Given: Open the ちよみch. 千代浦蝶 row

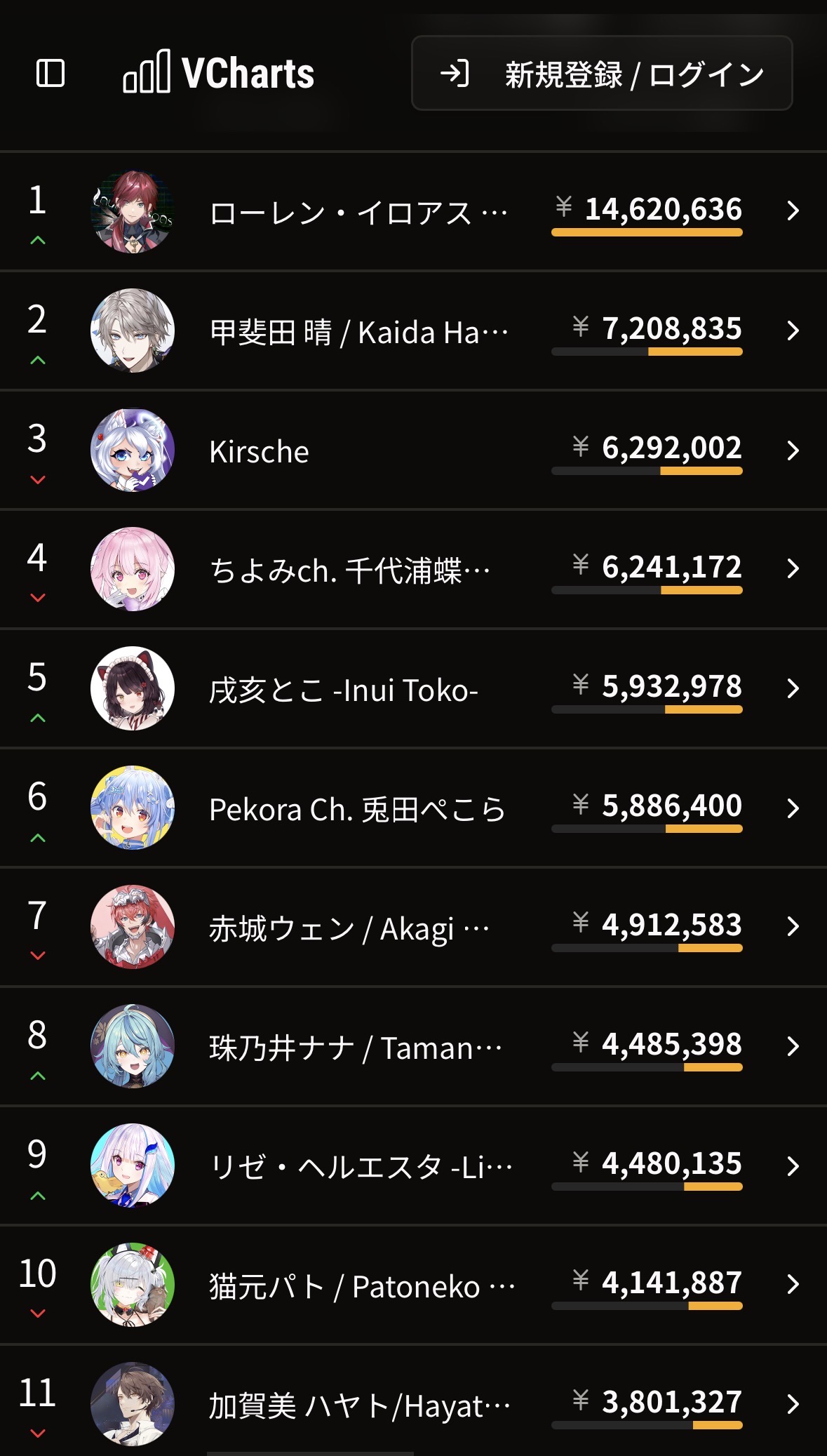Looking at the screenshot, I should point(413,569).
